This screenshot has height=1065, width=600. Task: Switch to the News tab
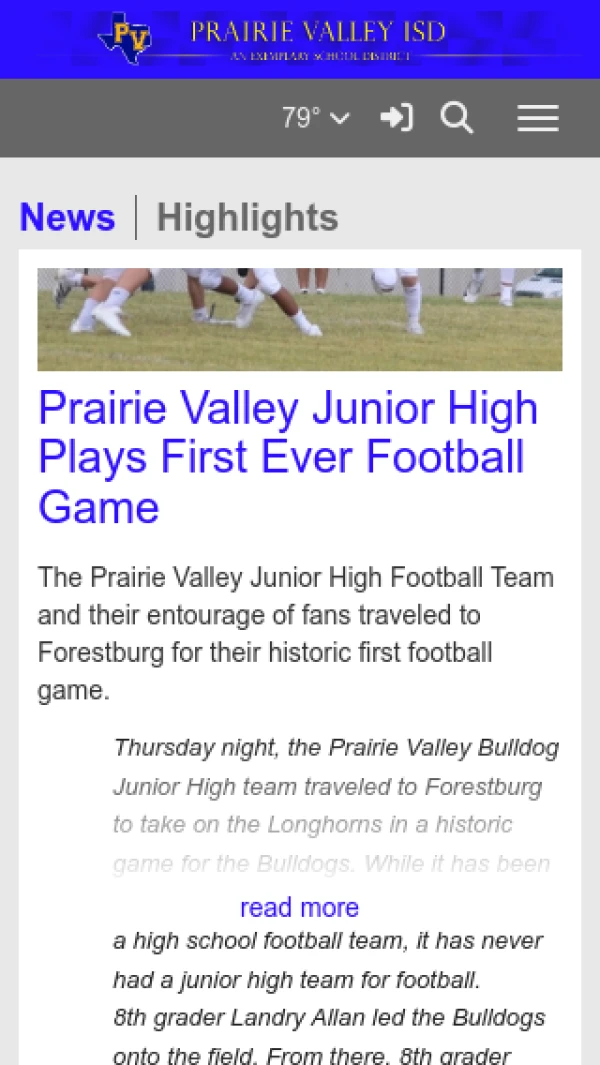[68, 217]
